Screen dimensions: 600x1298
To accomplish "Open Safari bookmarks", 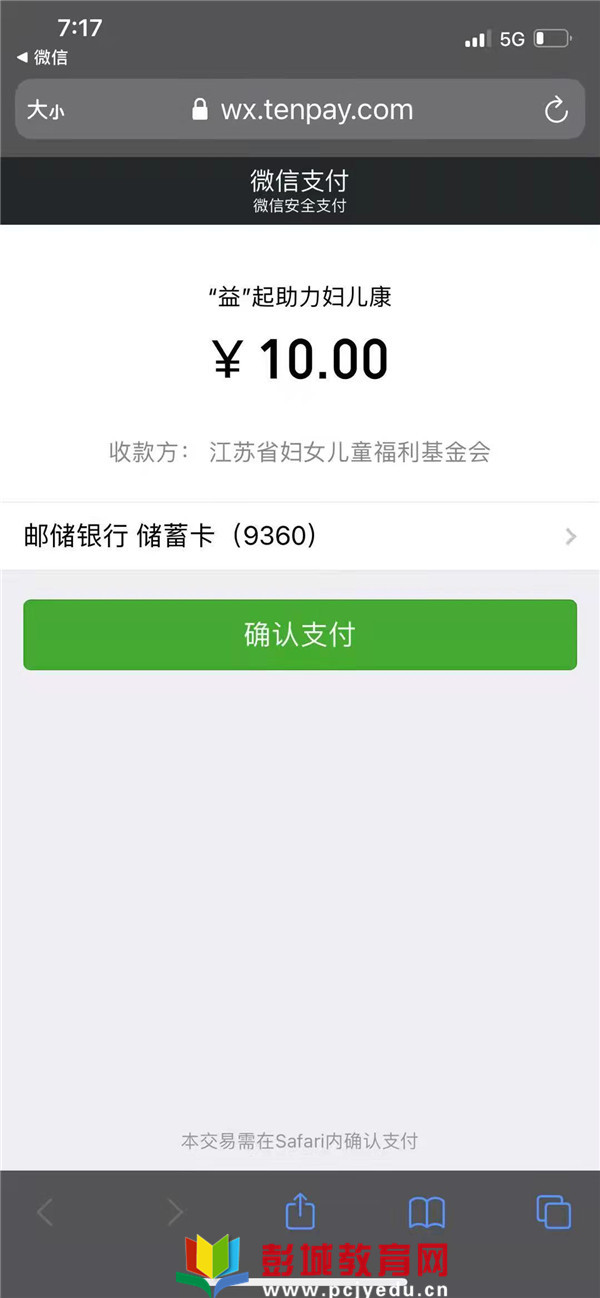I will (427, 1212).
